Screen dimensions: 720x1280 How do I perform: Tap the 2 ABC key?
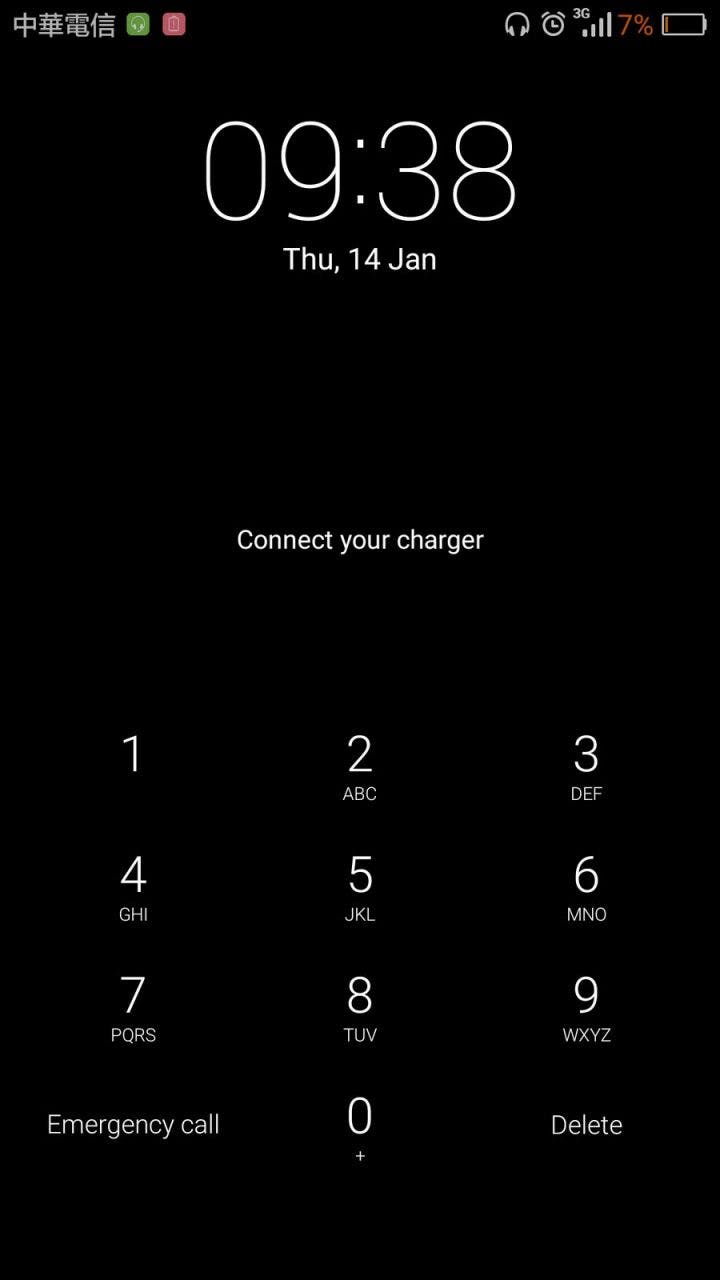coord(360,765)
